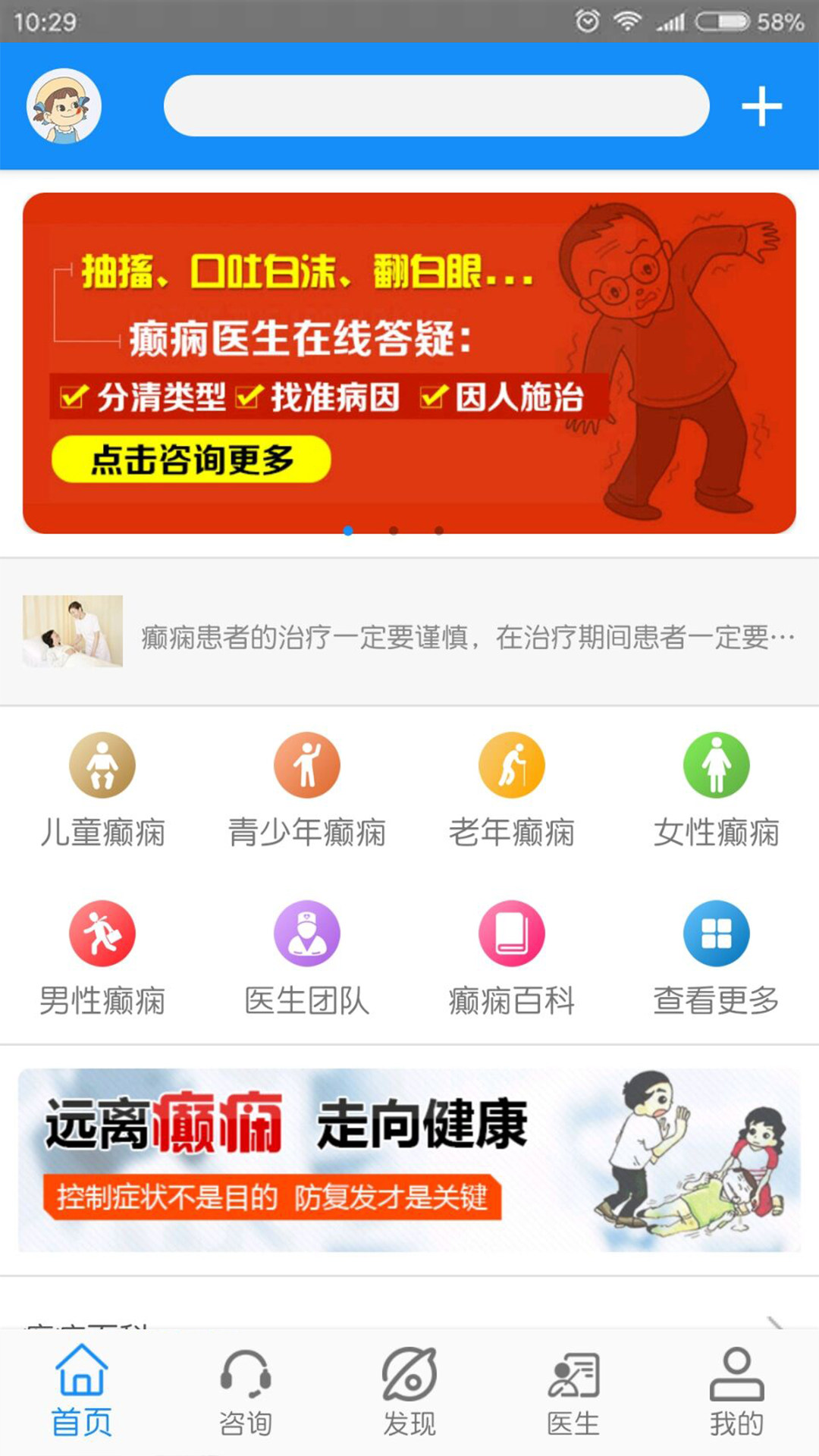The height and width of the screenshot is (1456, 819).
Task: Open the news item about 癫痫患者的治疗
Action: [409, 632]
